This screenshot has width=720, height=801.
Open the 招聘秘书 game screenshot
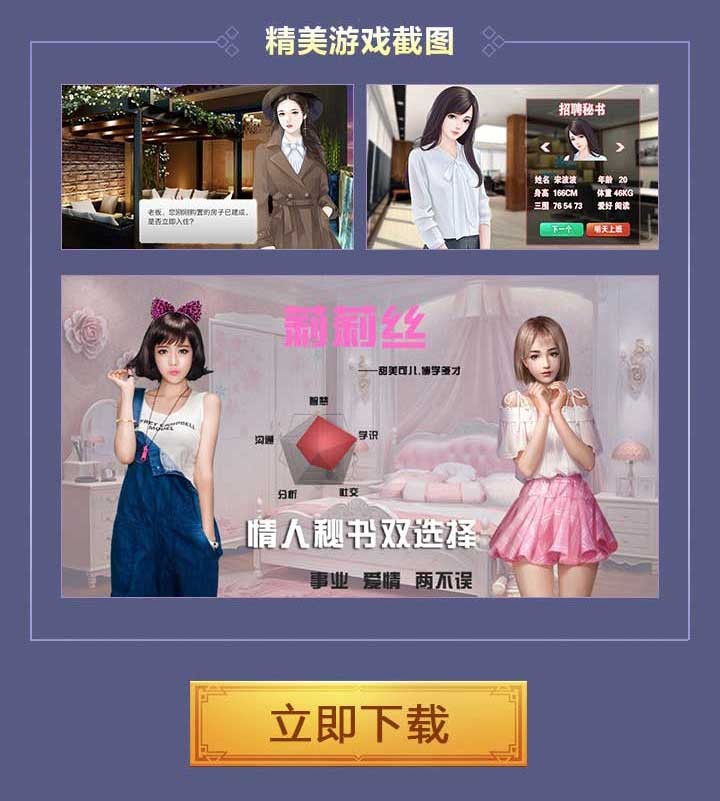click(512, 167)
